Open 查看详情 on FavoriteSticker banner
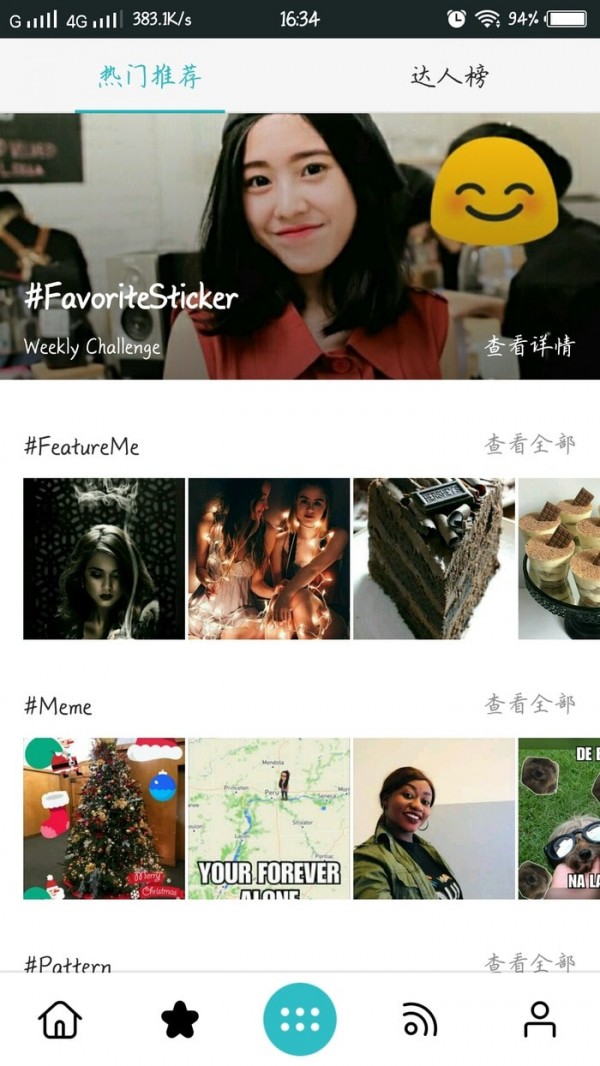Viewport: 600px width, 1066px height. pyautogui.click(x=530, y=346)
